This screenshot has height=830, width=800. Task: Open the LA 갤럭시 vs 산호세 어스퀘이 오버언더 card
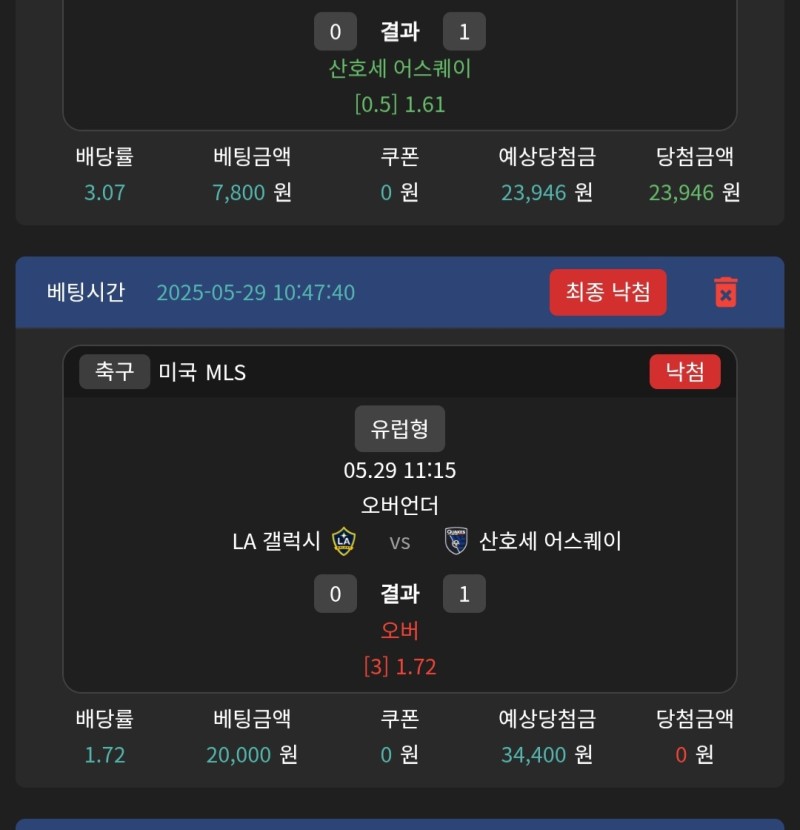400,541
